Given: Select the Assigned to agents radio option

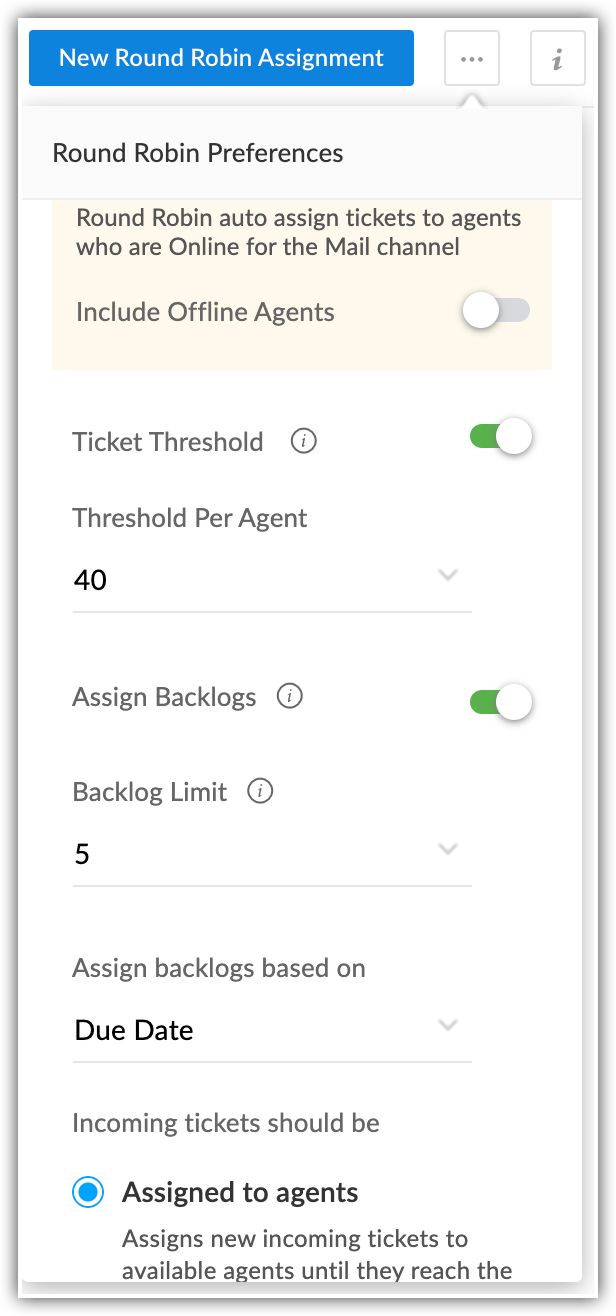Looking at the screenshot, I should tap(88, 1192).
